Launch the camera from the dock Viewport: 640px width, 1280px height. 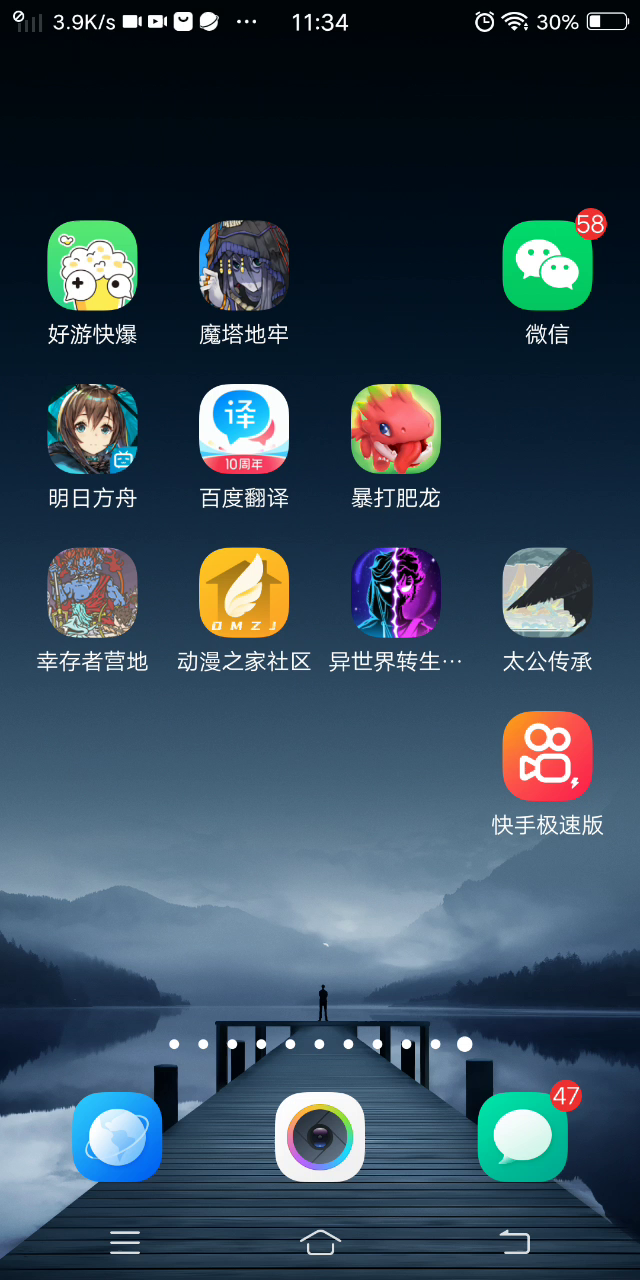pyautogui.click(x=320, y=1137)
